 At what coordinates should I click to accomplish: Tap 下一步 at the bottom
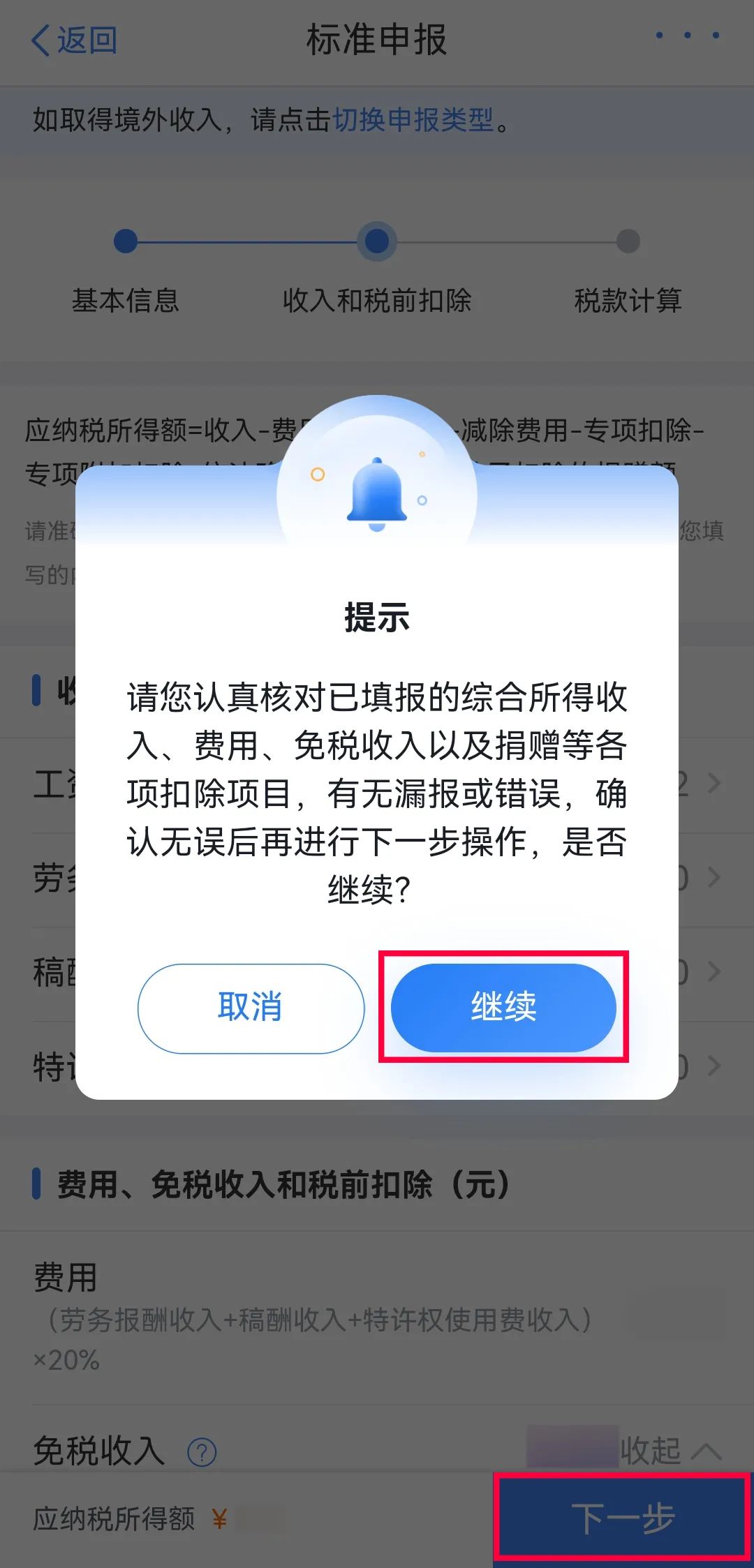point(623,1517)
